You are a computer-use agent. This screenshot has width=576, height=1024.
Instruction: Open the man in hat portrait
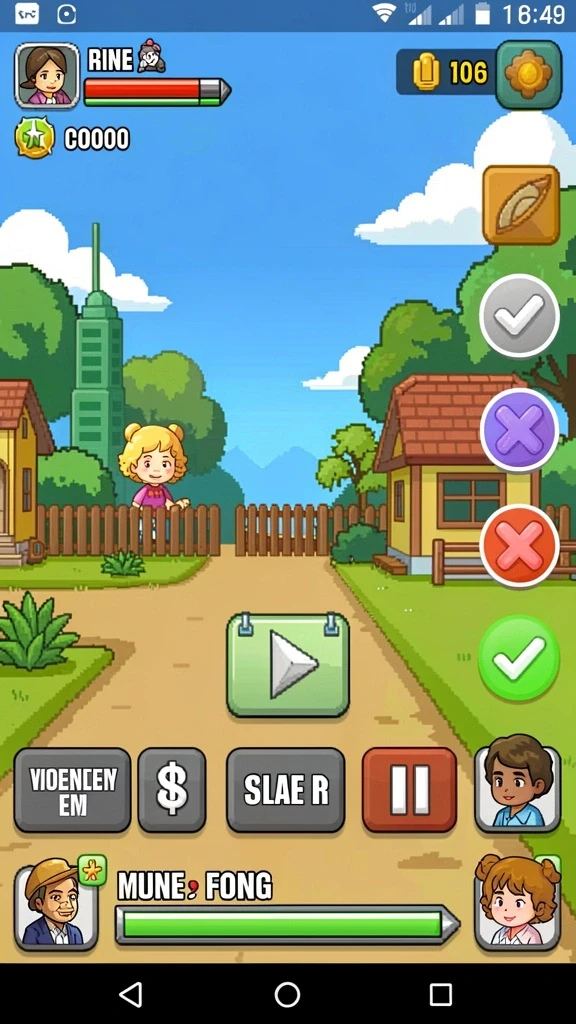[x=56, y=904]
